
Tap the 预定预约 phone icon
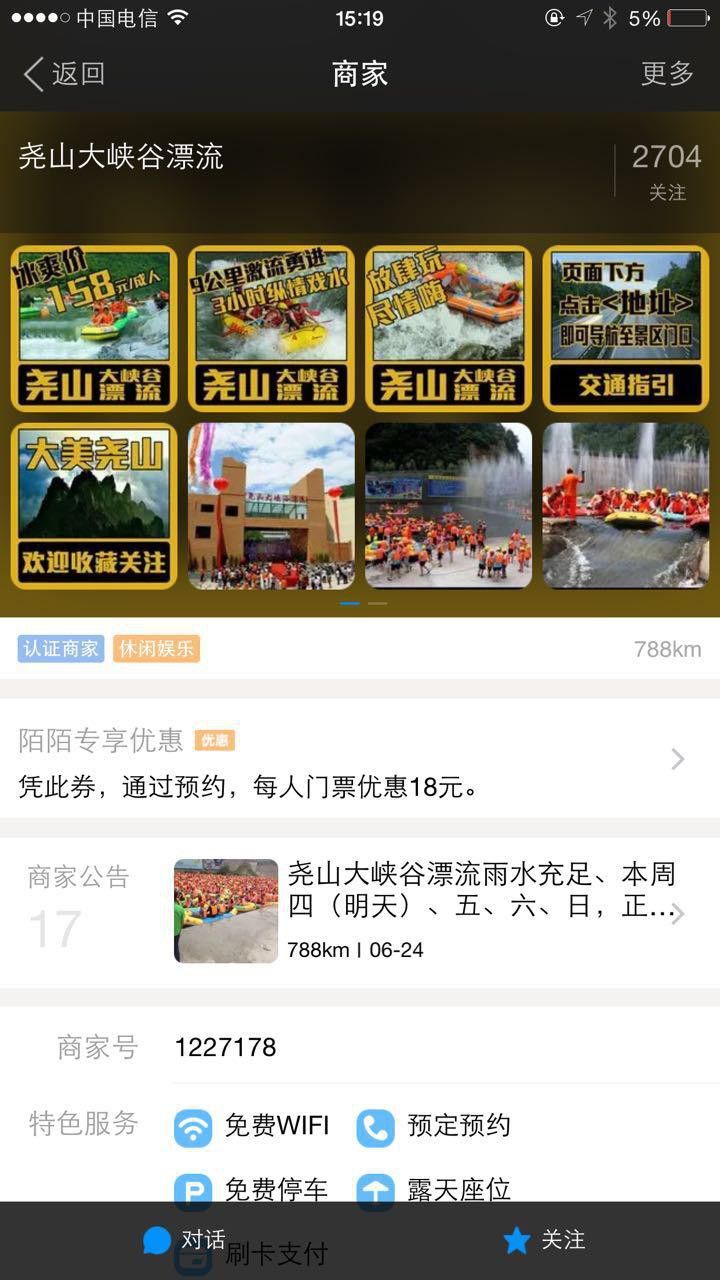(x=374, y=1126)
